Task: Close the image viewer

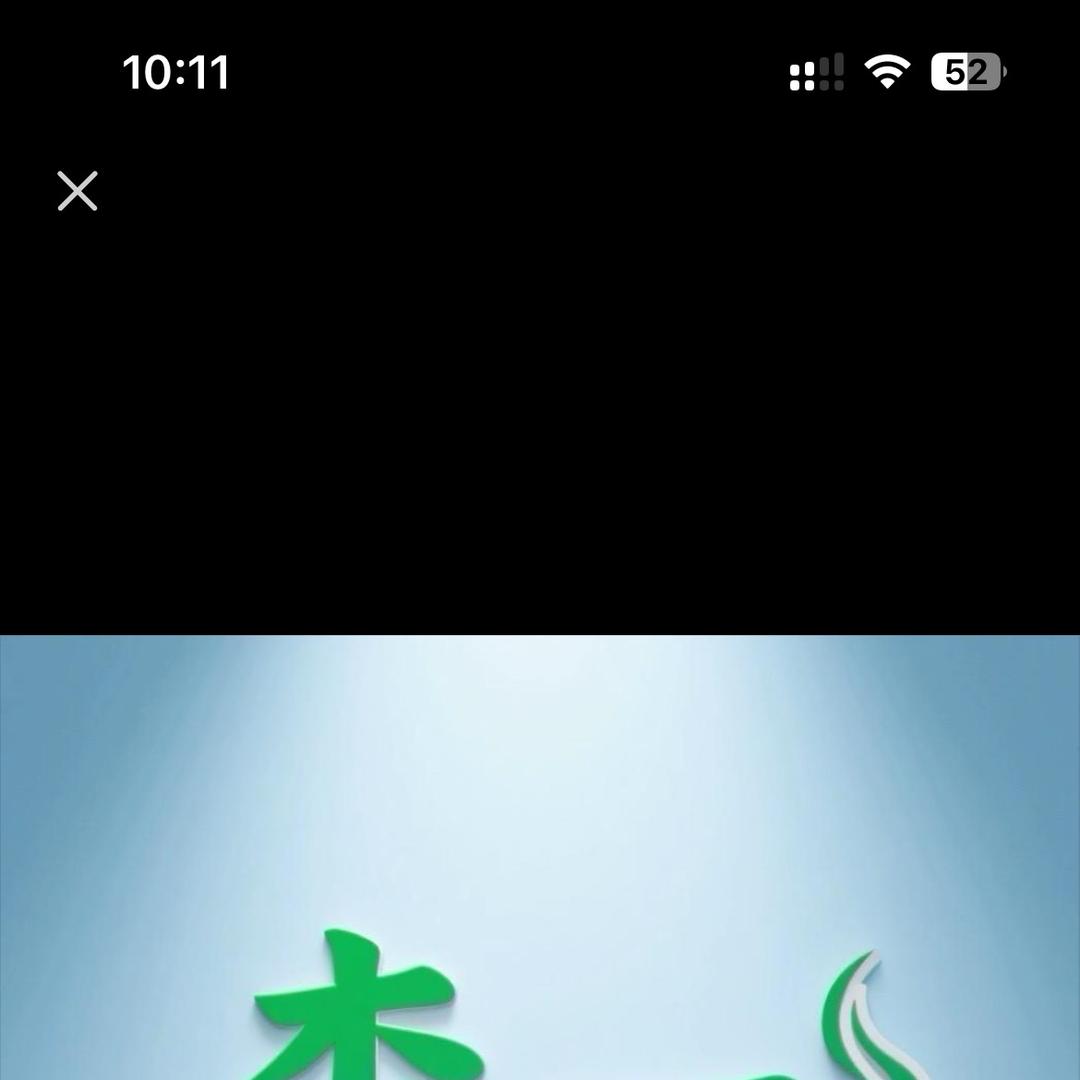Action: coord(77,191)
